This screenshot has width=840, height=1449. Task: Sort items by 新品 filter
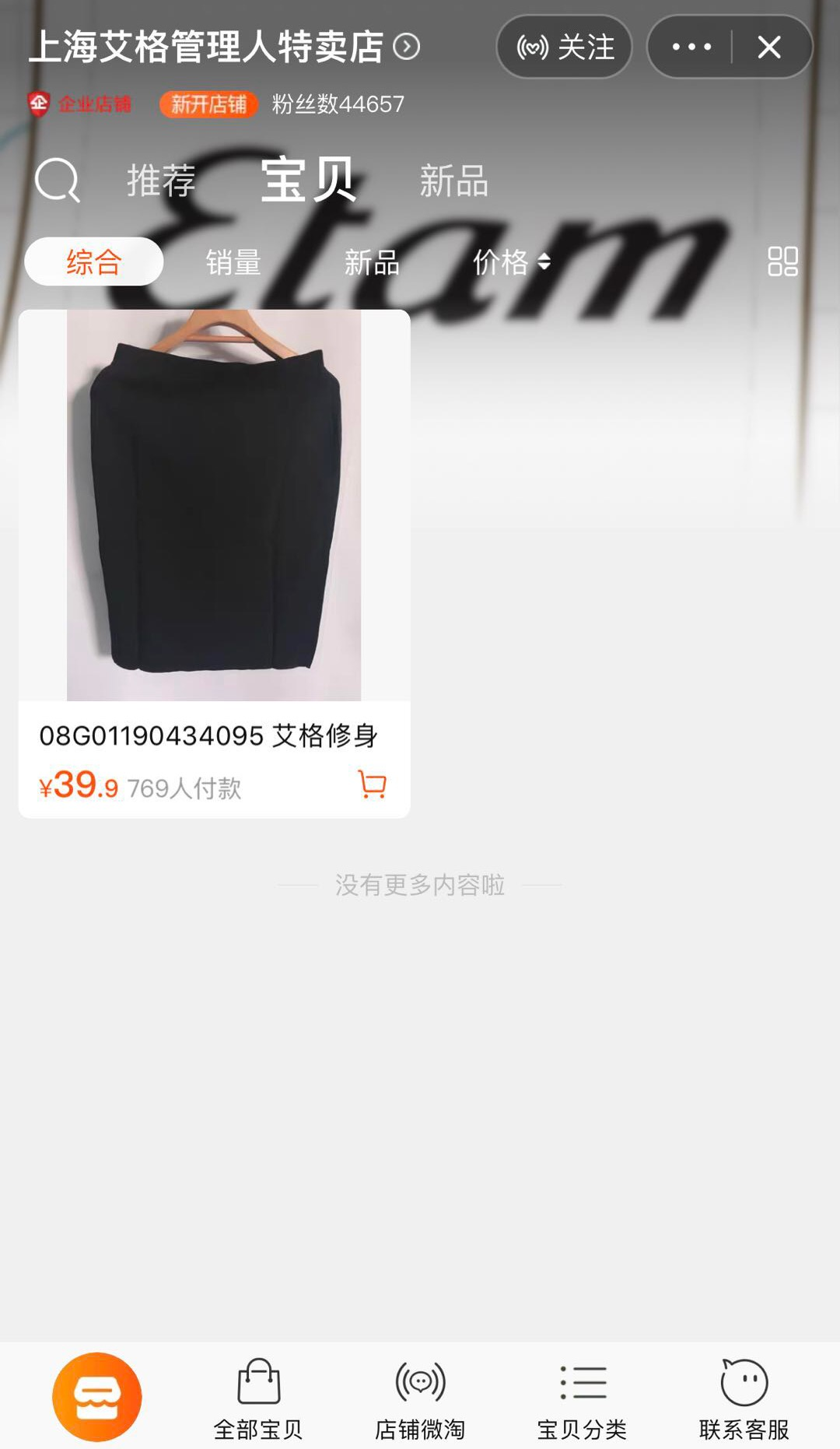tap(371, 262)
